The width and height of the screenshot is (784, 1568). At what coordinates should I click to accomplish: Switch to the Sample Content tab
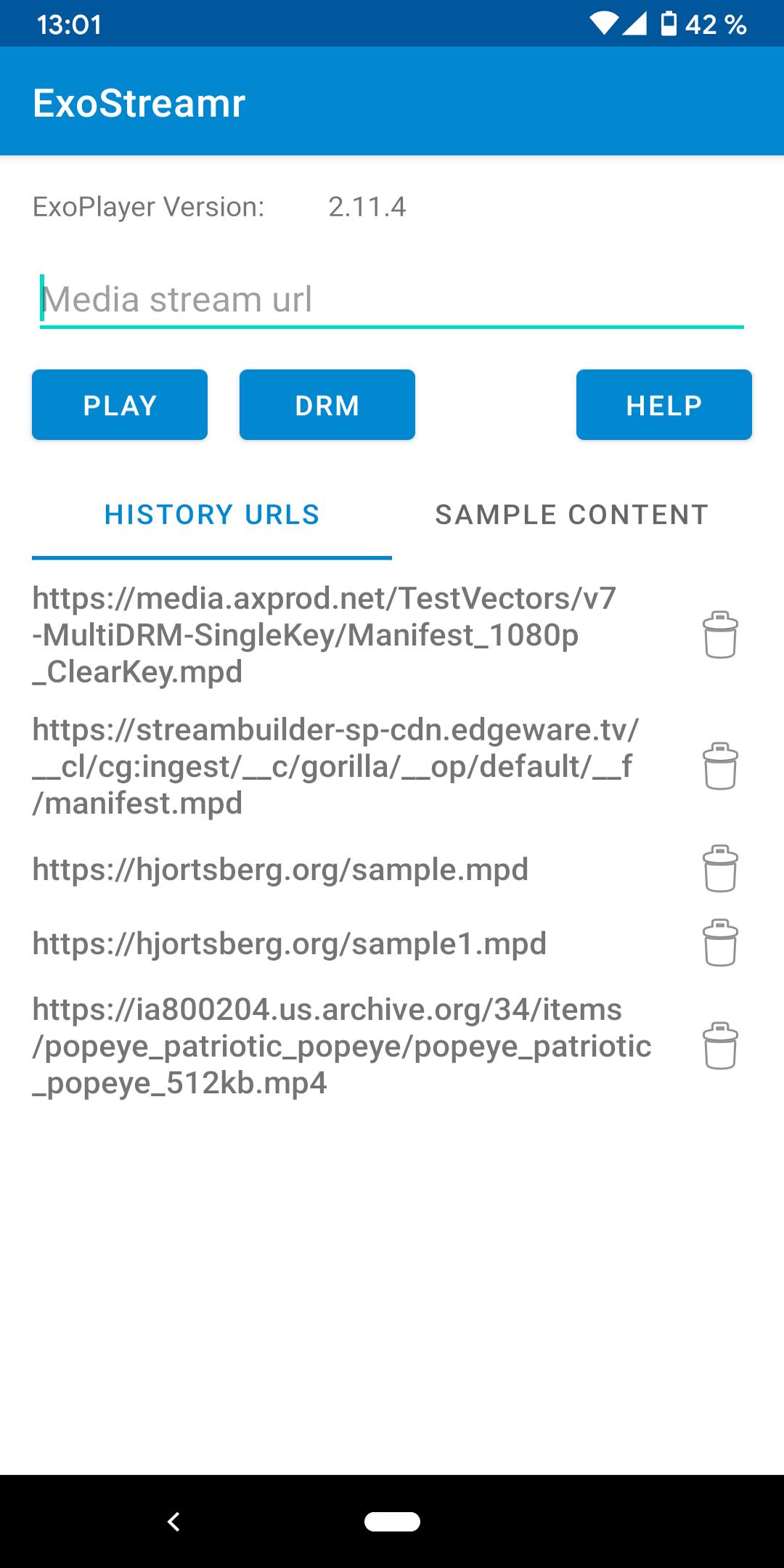click(571, 515)
